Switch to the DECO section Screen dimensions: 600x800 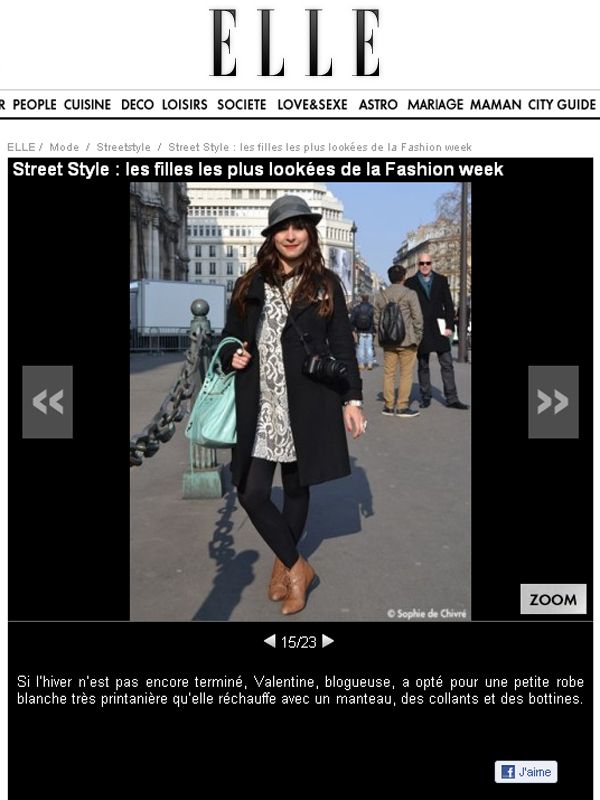click(137, 104)
